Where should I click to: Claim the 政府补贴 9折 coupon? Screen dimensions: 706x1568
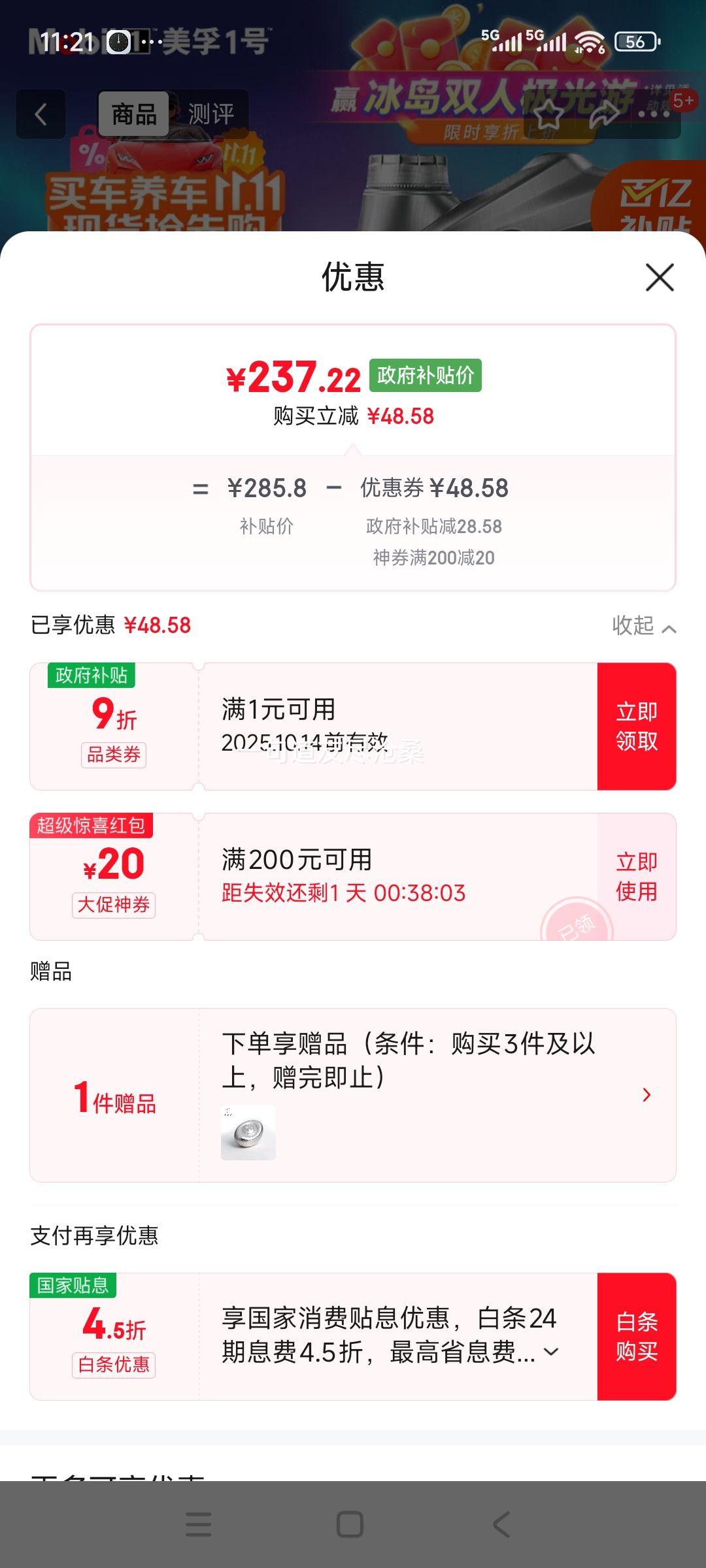click(636, 727)
